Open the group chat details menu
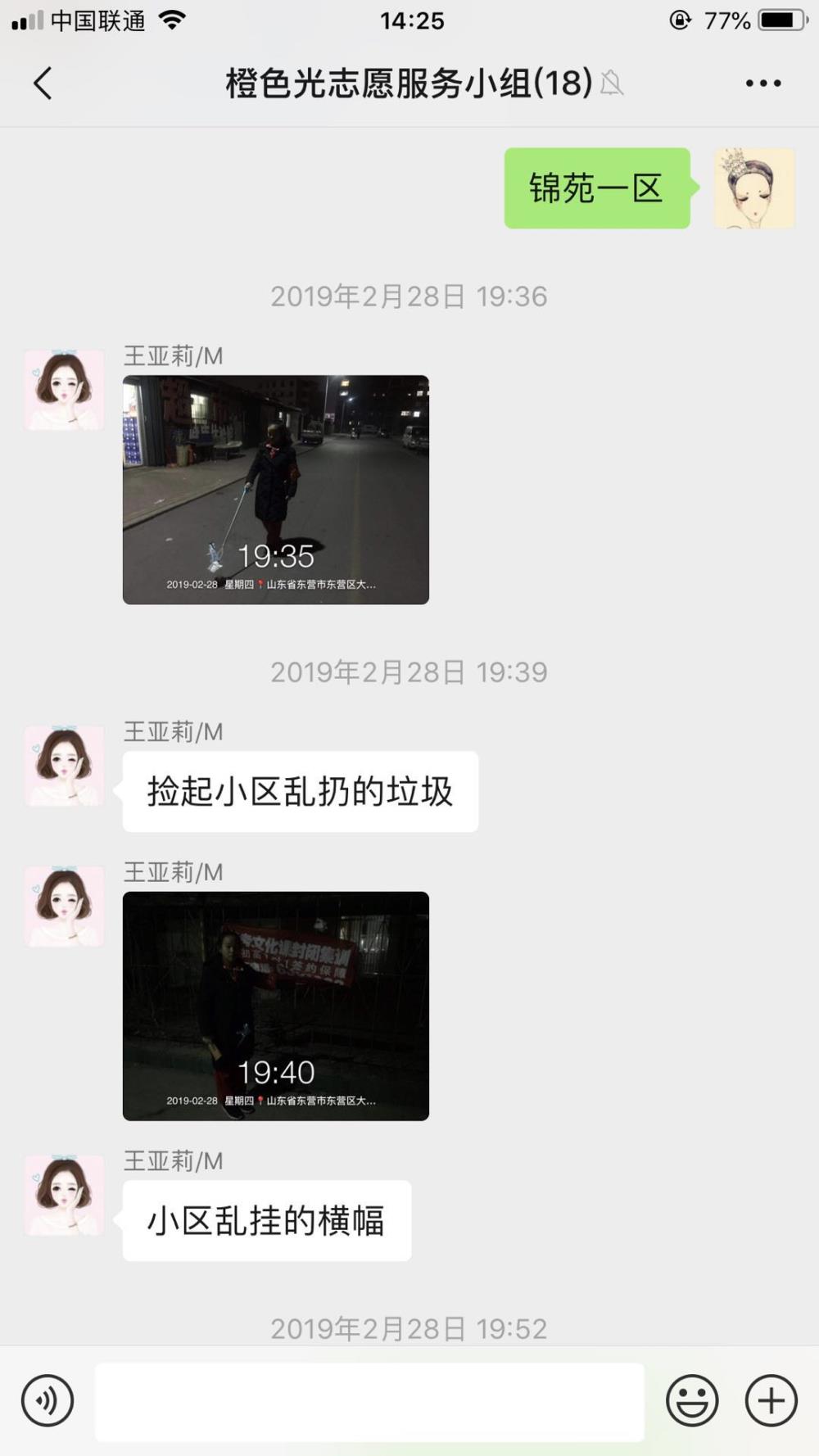This screenshot has width=819, height=1456. pos(762,84)
